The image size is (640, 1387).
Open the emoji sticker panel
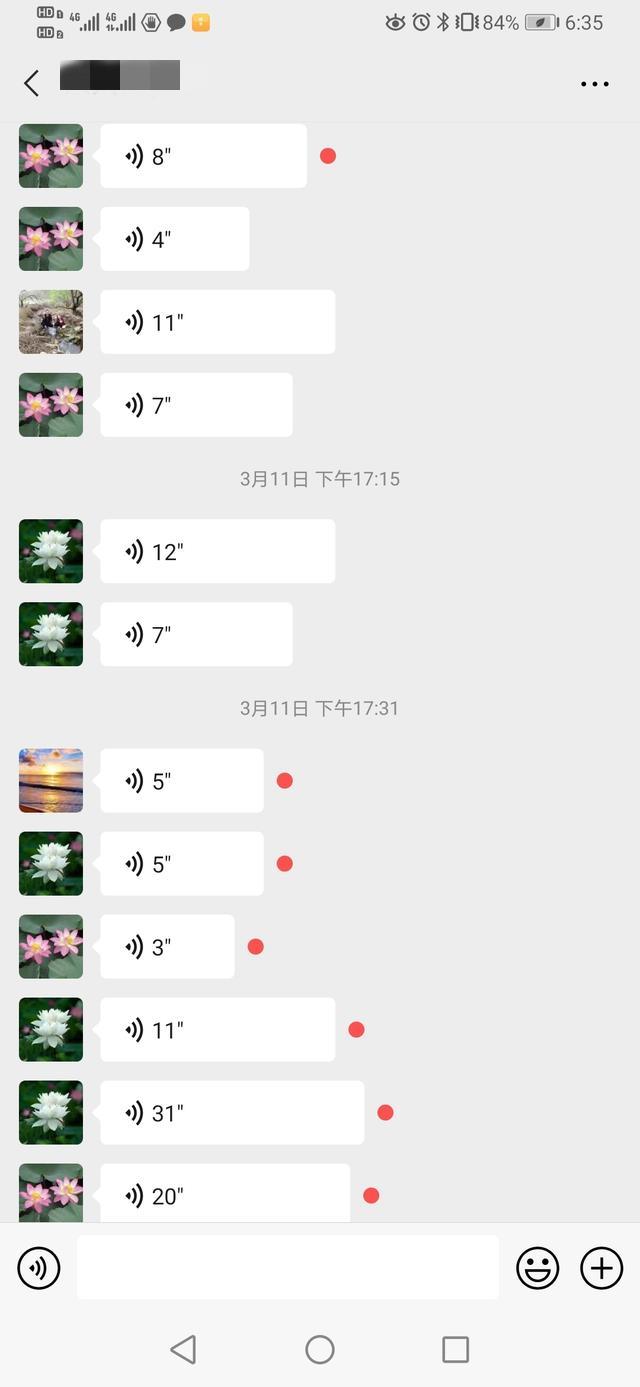coord(537,1268)
